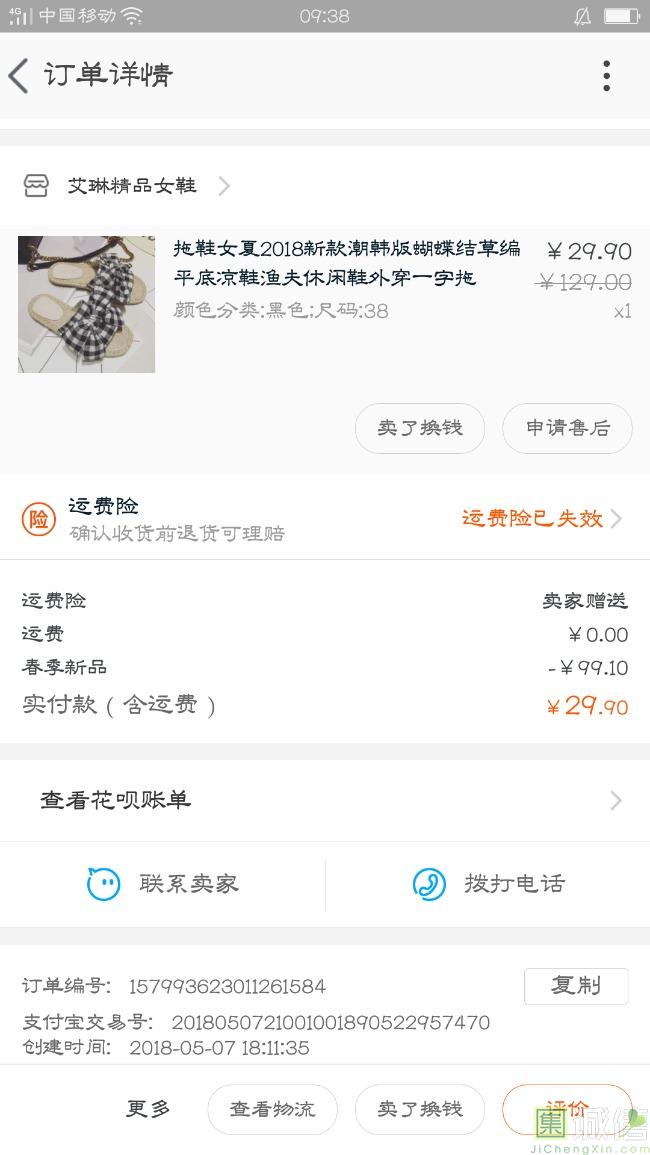
Task: Open 更多 options in bottom bar
Action: tap(148, 1109)
